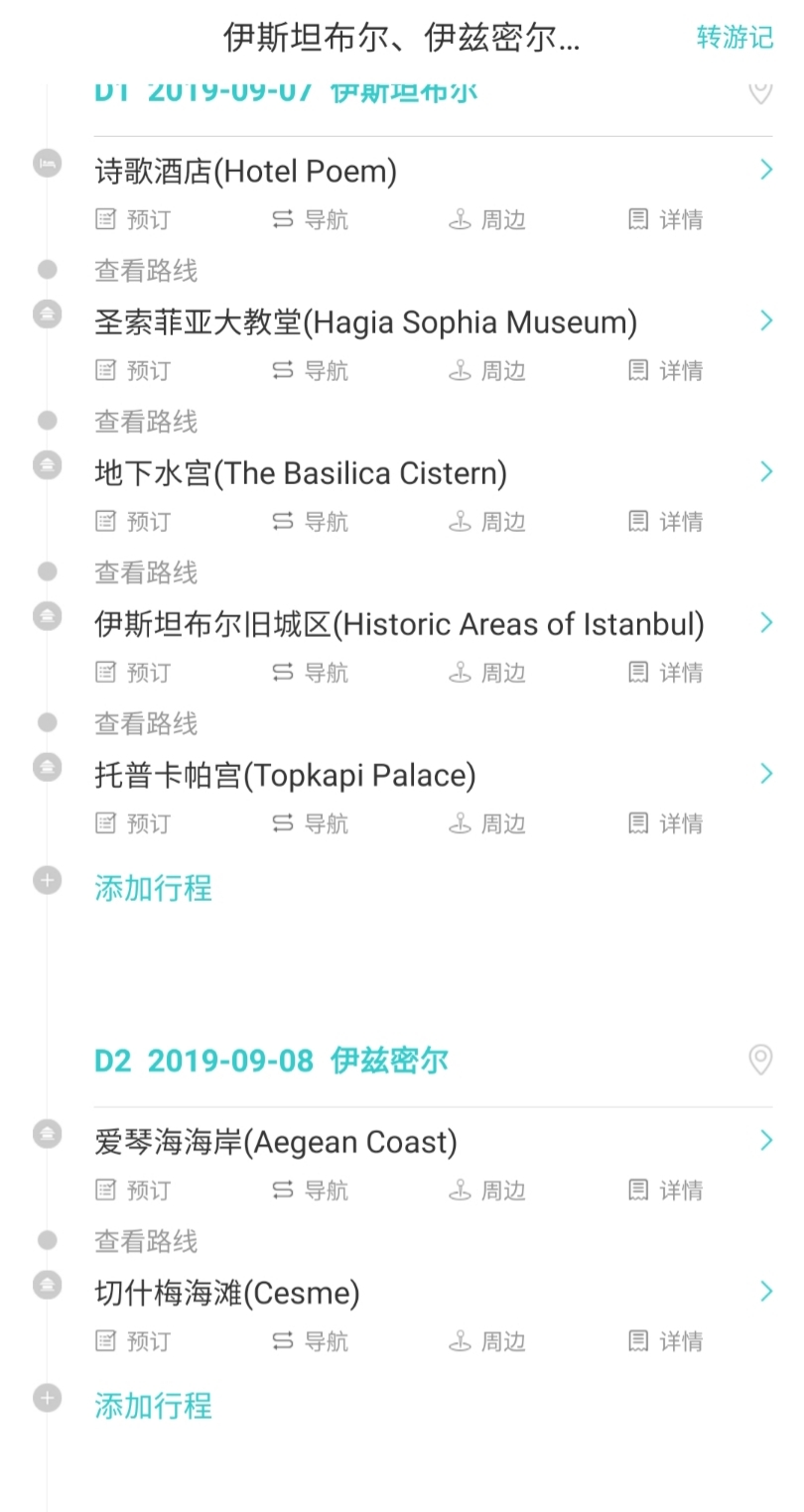
Task: Open 诗歌酒店(Hotel Poem) entry
Action: [x=245, y=172]
